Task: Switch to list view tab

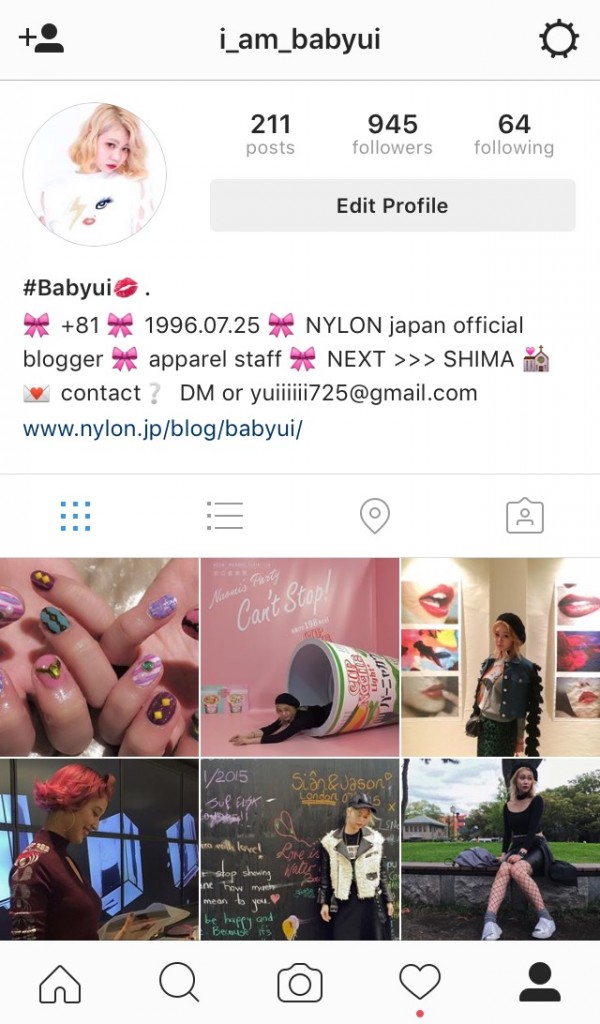Action: 225,516
